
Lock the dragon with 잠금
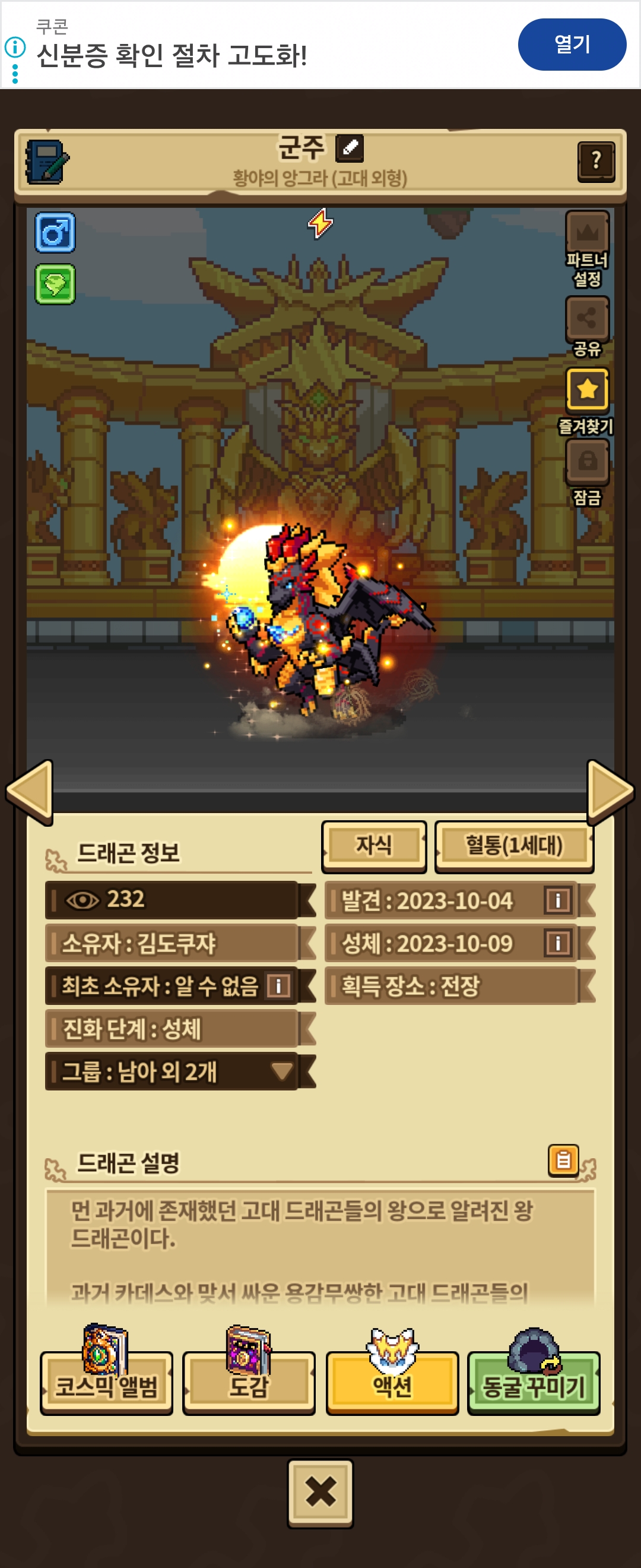click(587, 472)
